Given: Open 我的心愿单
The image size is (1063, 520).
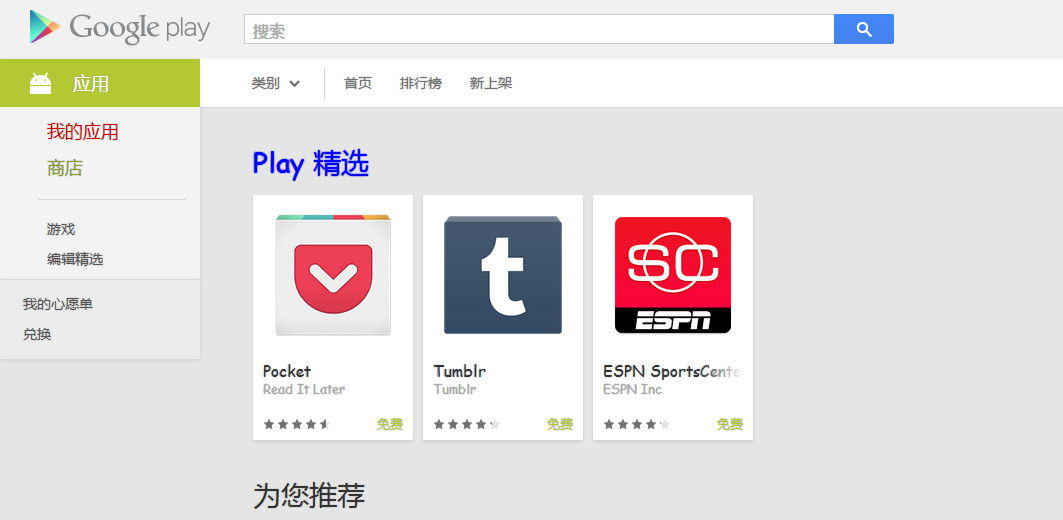Looking at the screenshot, I should pyautogui.click(x=58, y=304).
